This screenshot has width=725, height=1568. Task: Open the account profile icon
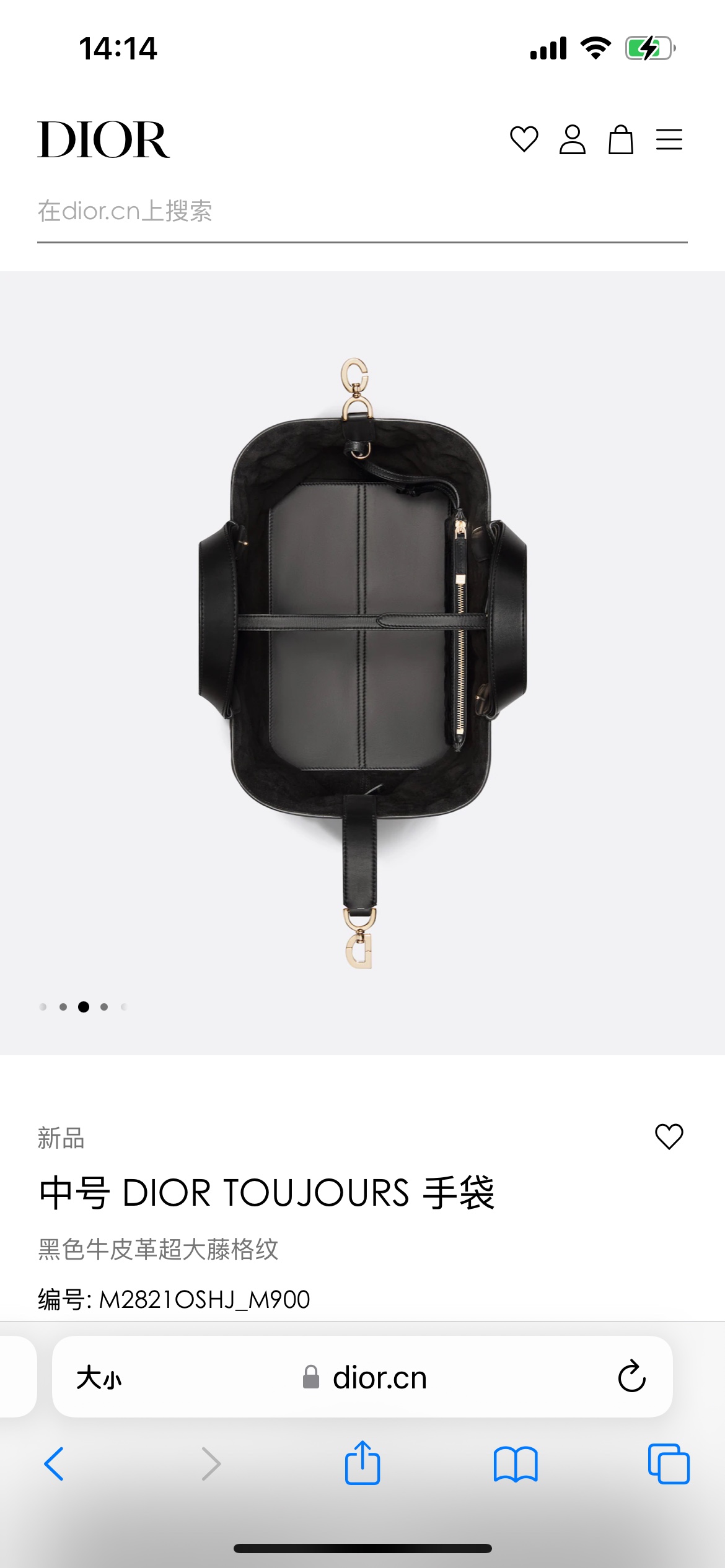coord(572,139)
